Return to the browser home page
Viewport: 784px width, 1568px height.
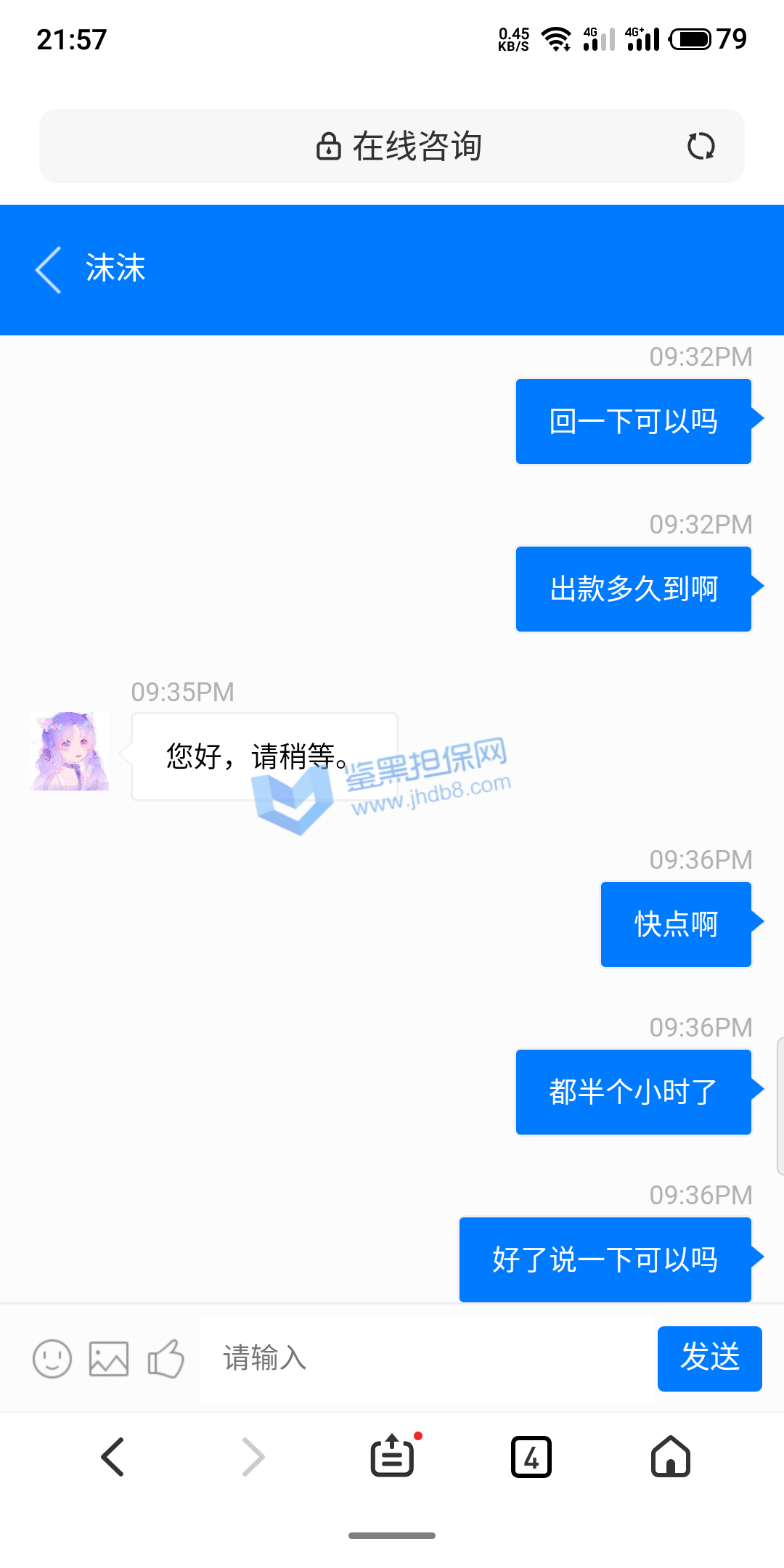[671, 1457]
